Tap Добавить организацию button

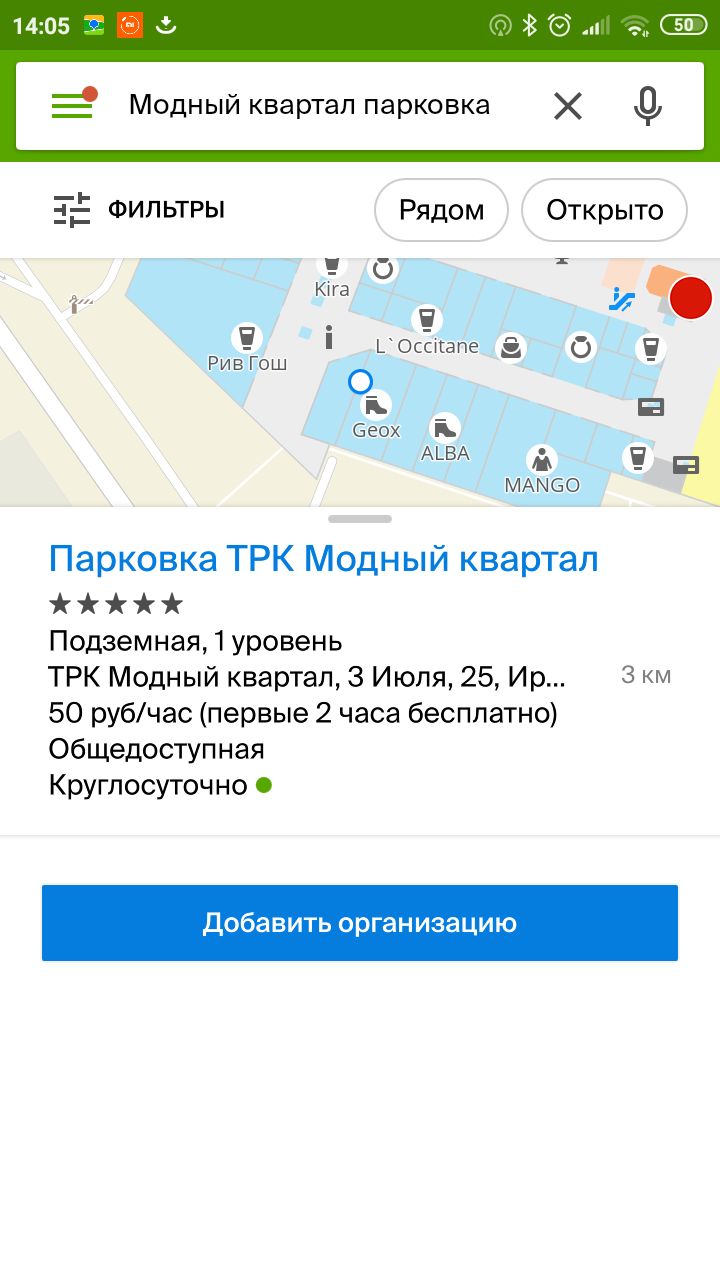(x=360, y=923)
